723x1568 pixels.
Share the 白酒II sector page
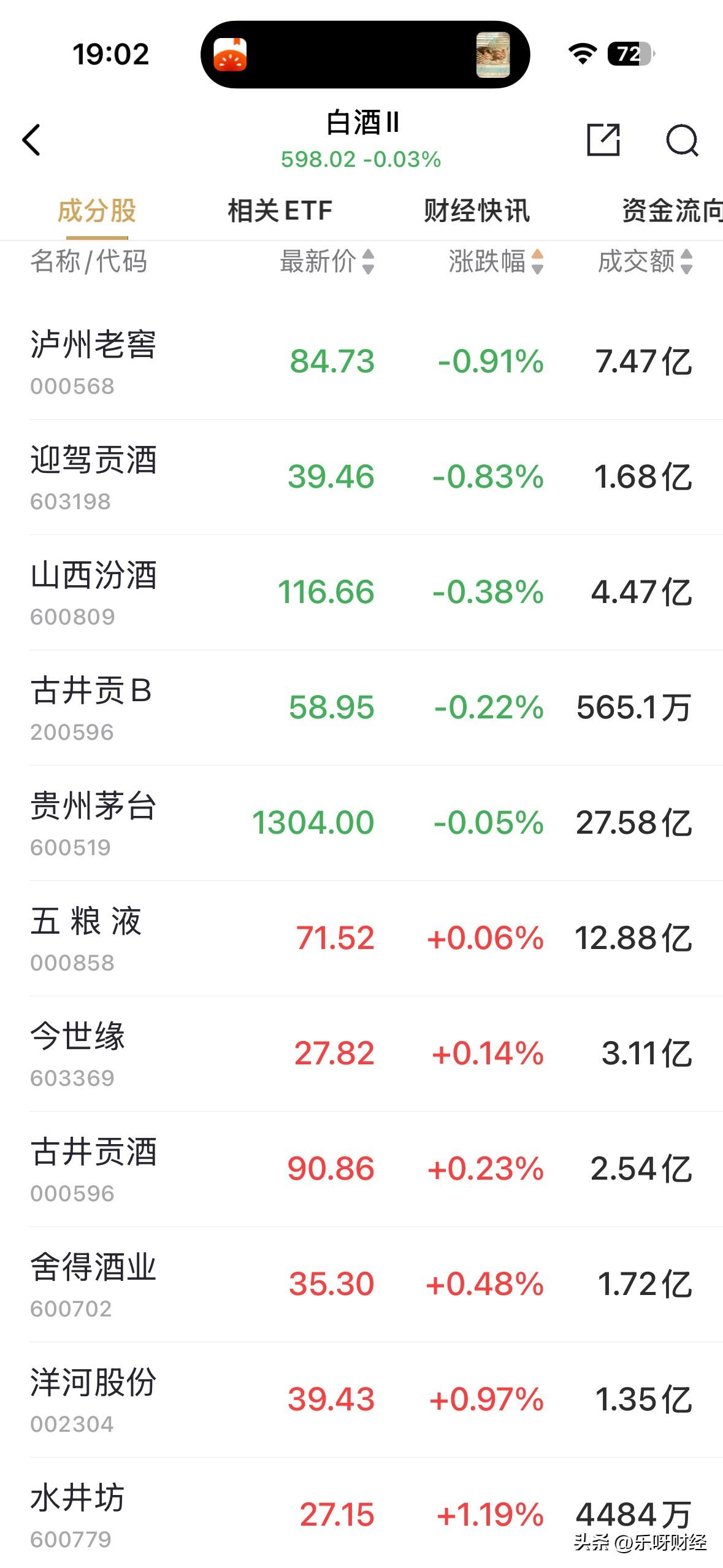coord(603,140)
